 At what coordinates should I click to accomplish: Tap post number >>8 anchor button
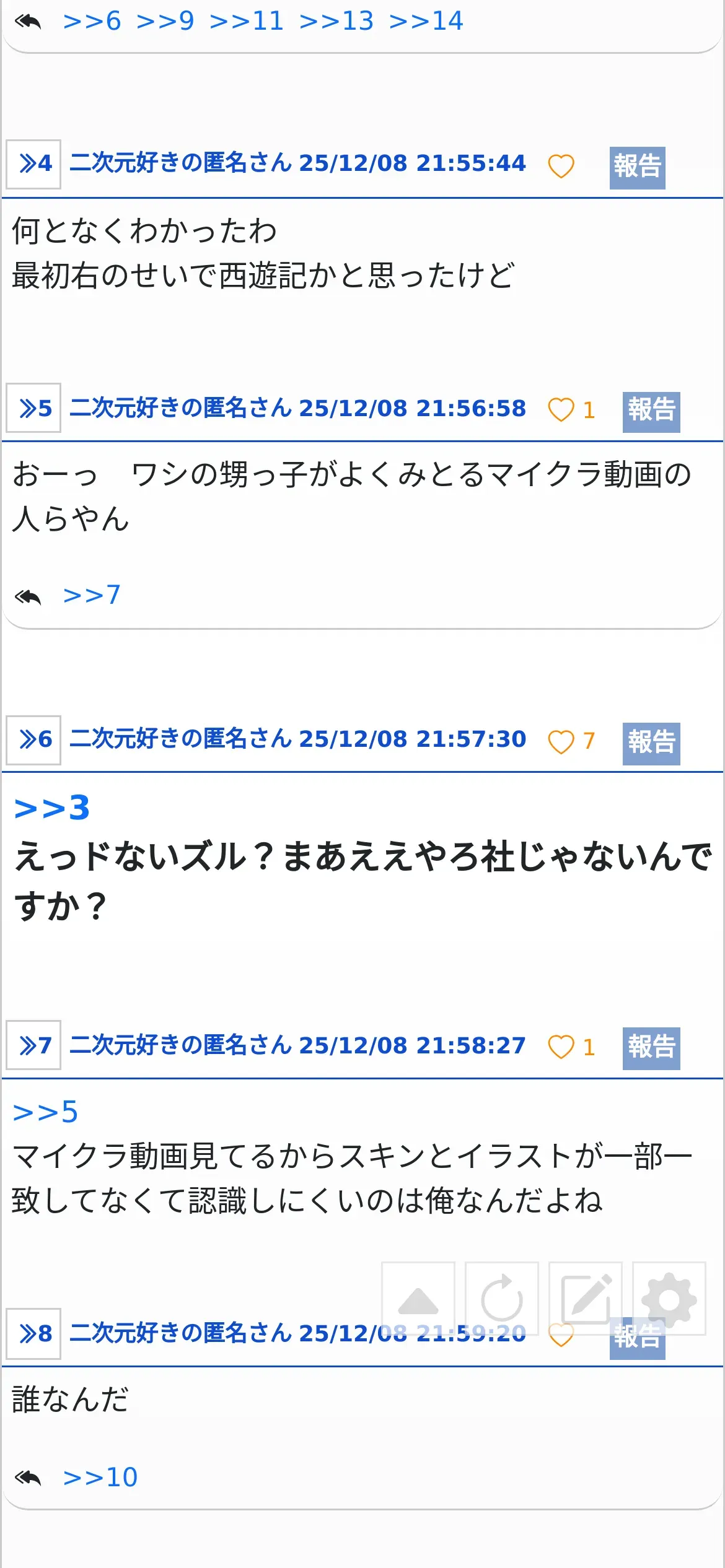click(x=33, y=1333)
